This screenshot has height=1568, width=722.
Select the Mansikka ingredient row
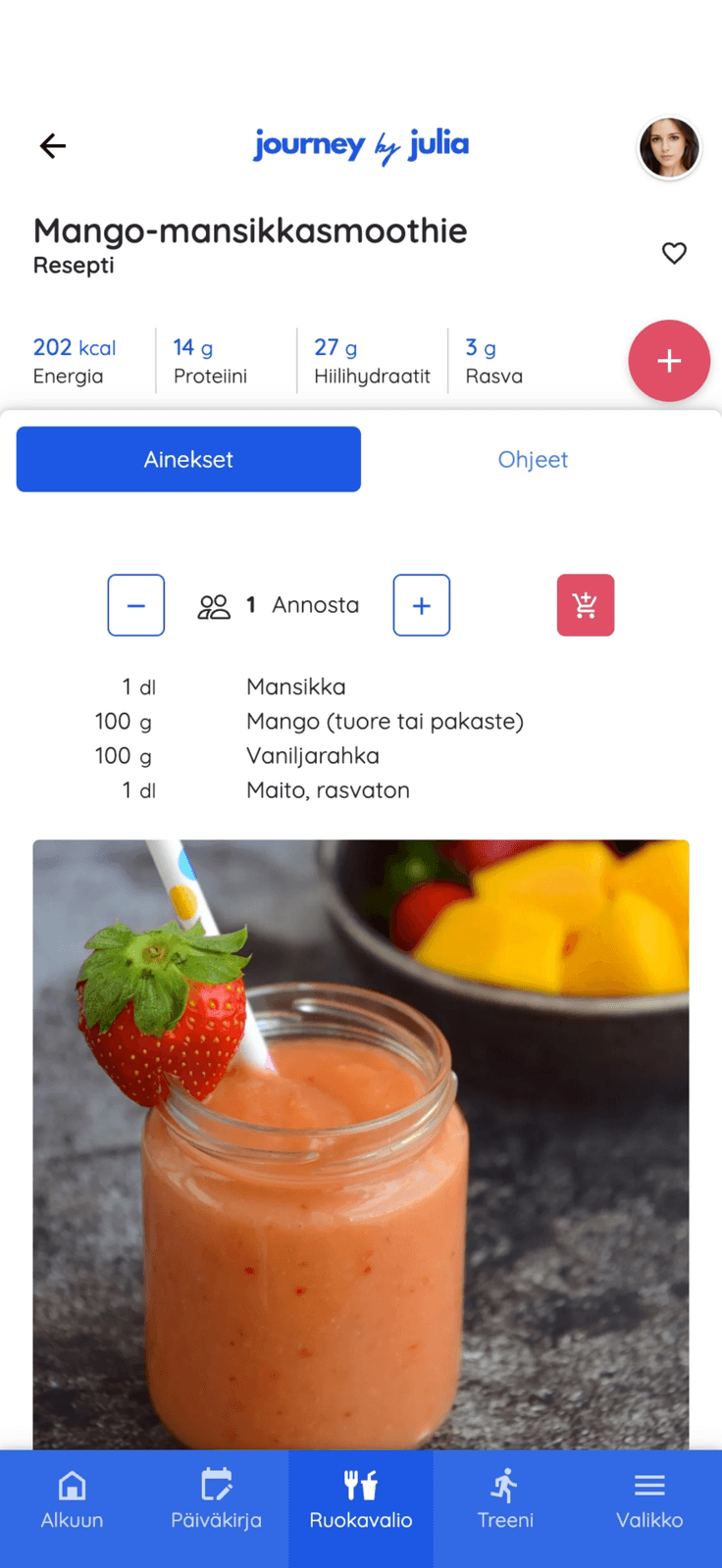pos(294,687)
